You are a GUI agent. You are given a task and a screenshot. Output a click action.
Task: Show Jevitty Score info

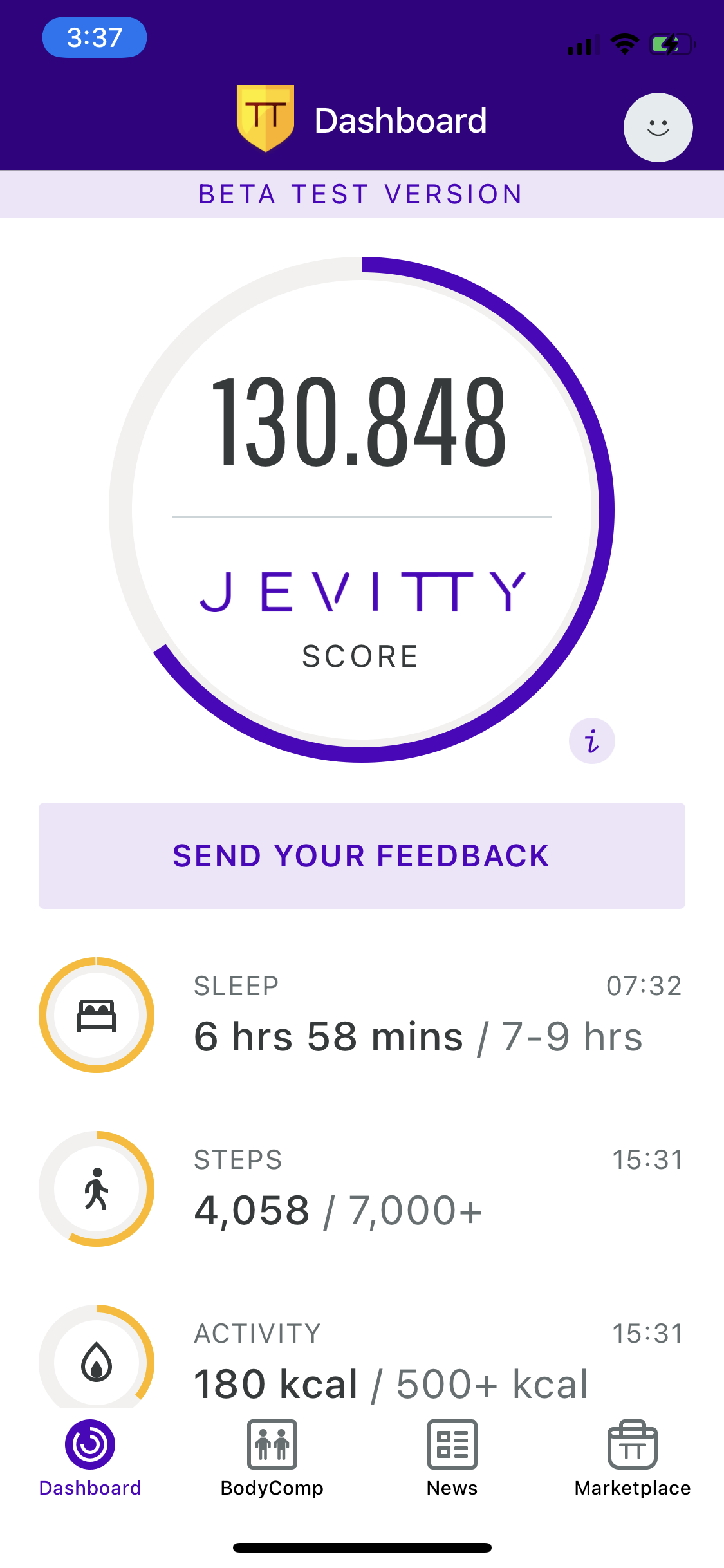click(591, 741)
